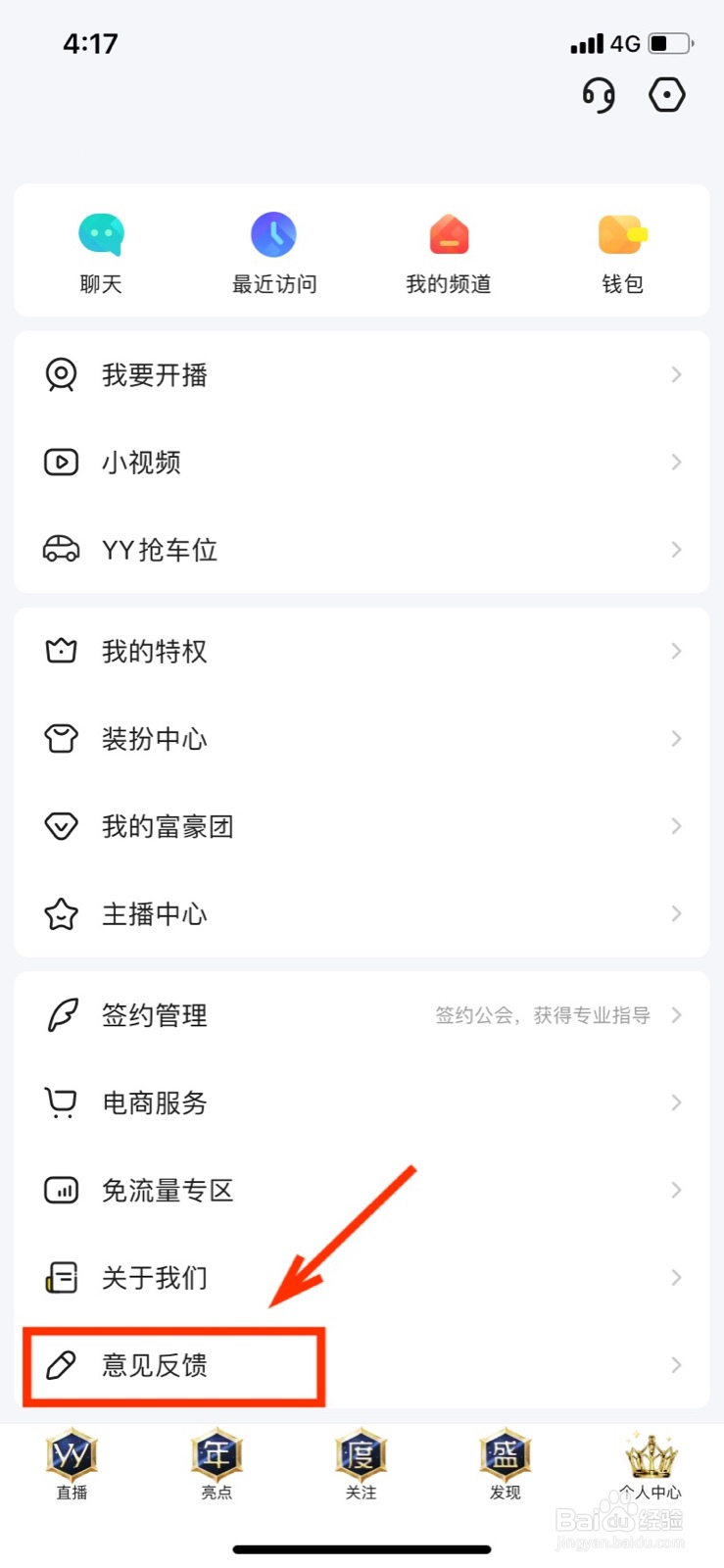Go to 主播中心
724x1568 pixels.
pos(362,913)
